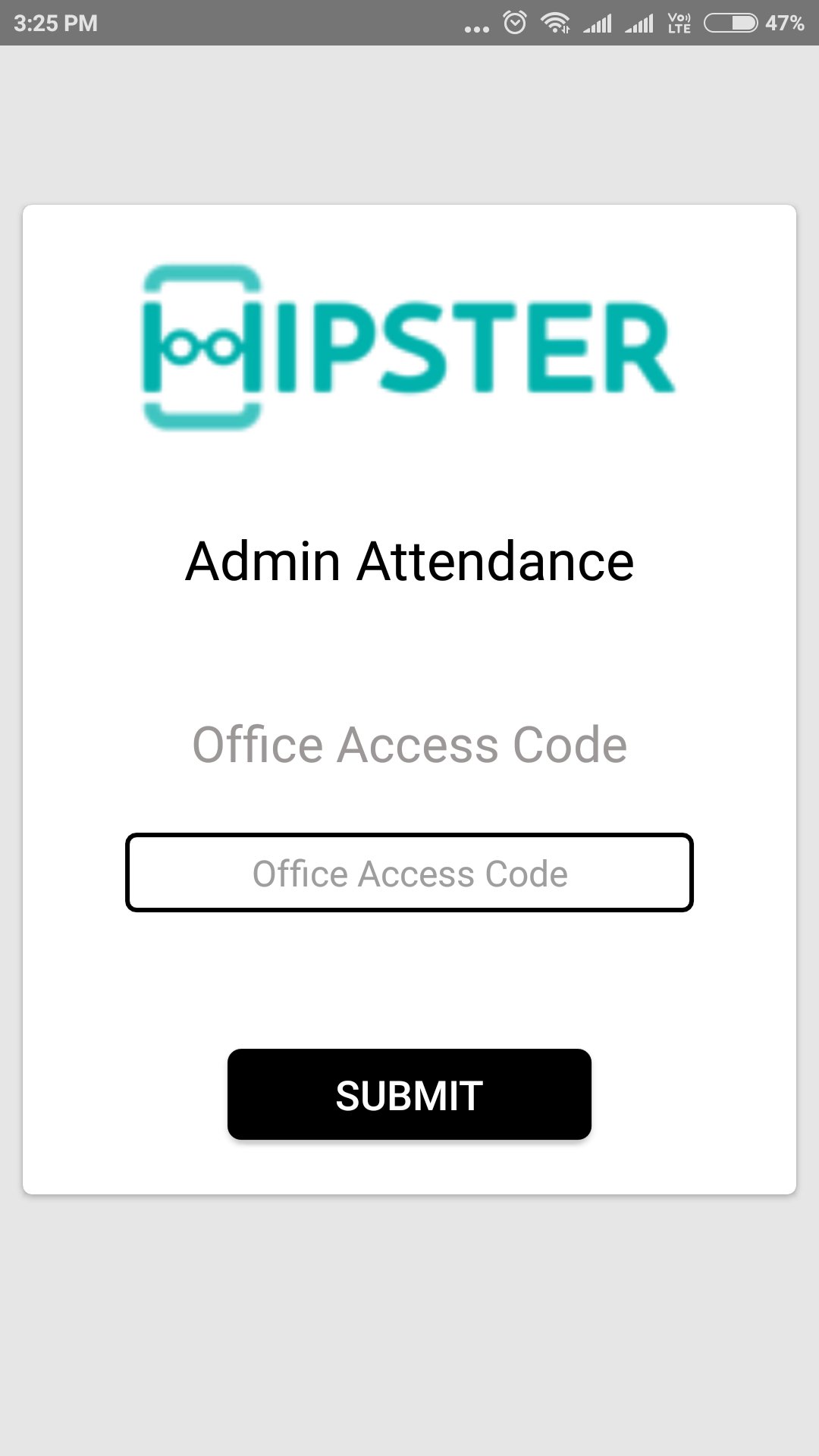This screenshot has width=819, height=1456.
Task: Tap the second cellular signal bars icon
Action: (x=641, y=23)
